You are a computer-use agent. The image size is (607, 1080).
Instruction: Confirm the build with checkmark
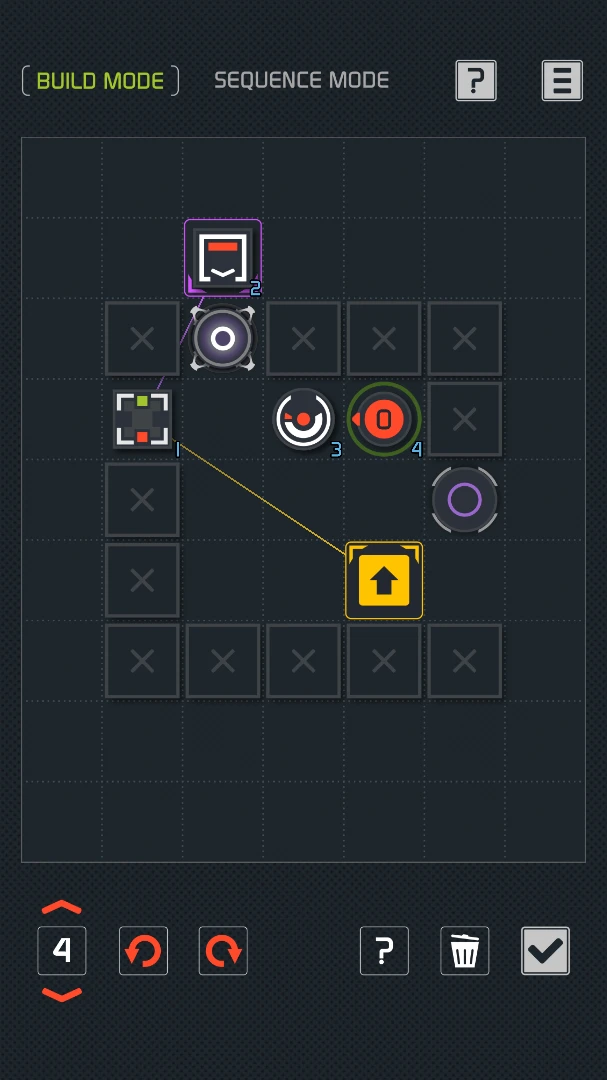pos(545,951)
